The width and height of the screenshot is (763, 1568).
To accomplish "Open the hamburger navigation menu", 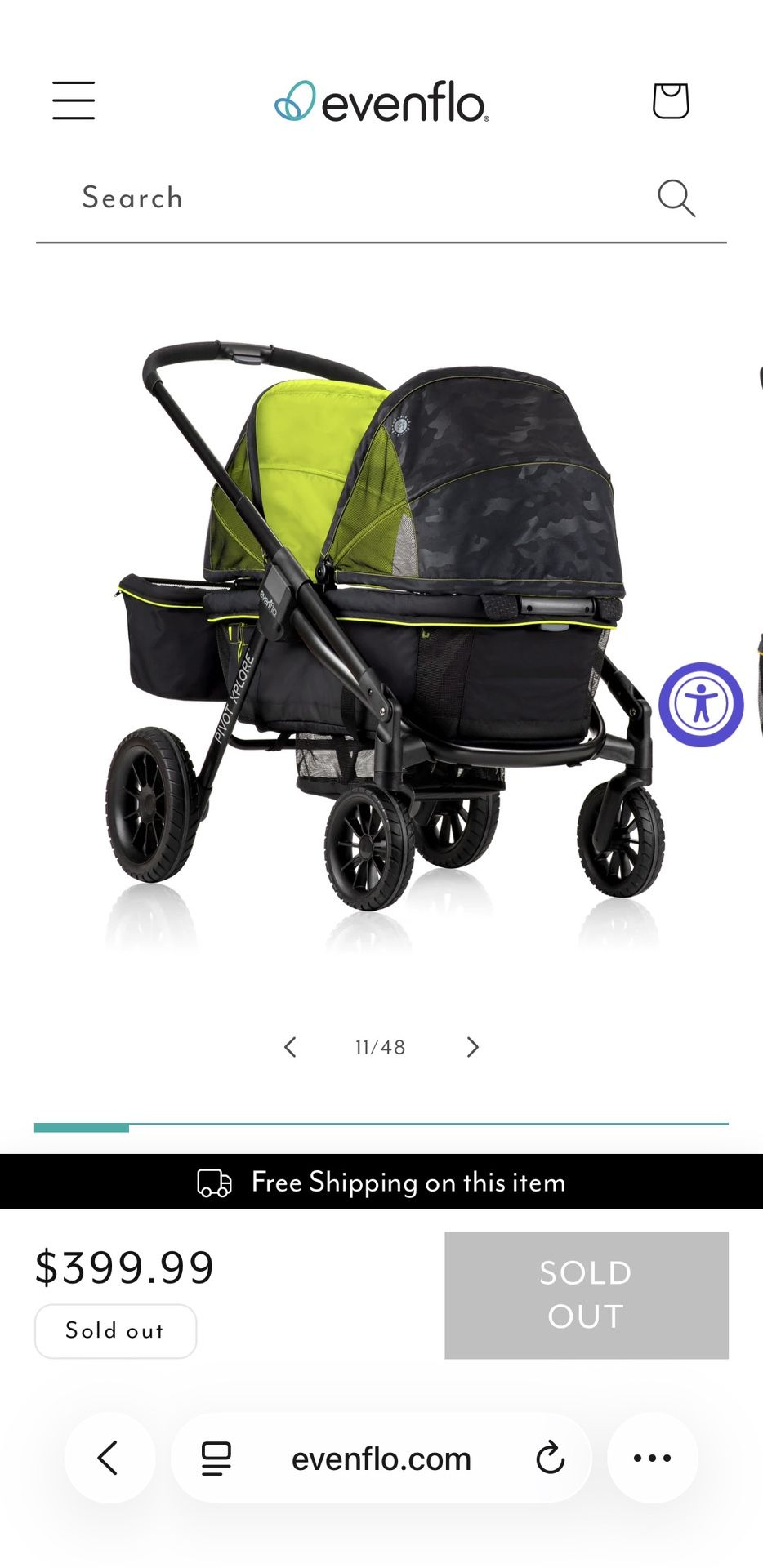I will (74, 100).
